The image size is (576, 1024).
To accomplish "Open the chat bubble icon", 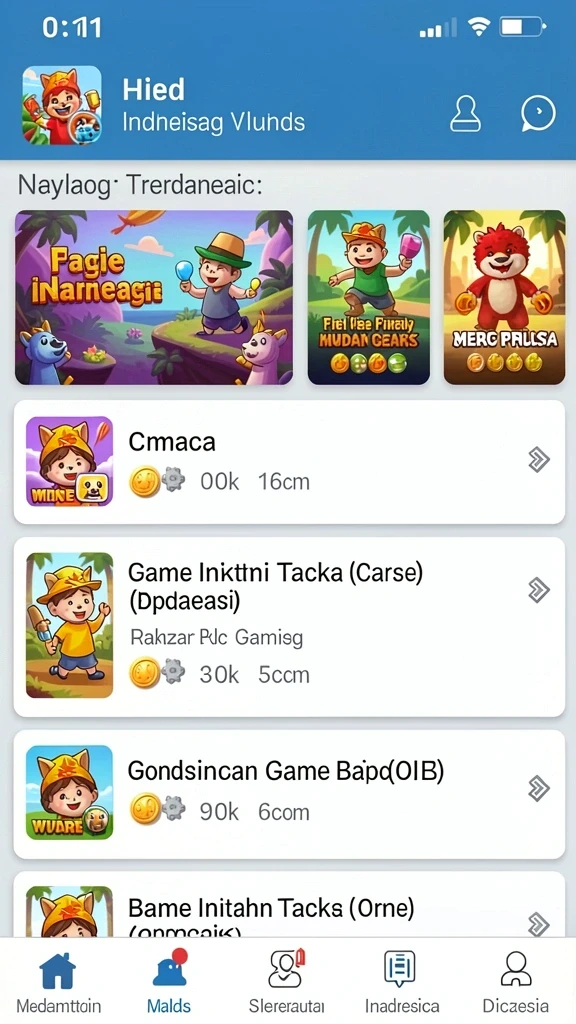I will (538, 114).
